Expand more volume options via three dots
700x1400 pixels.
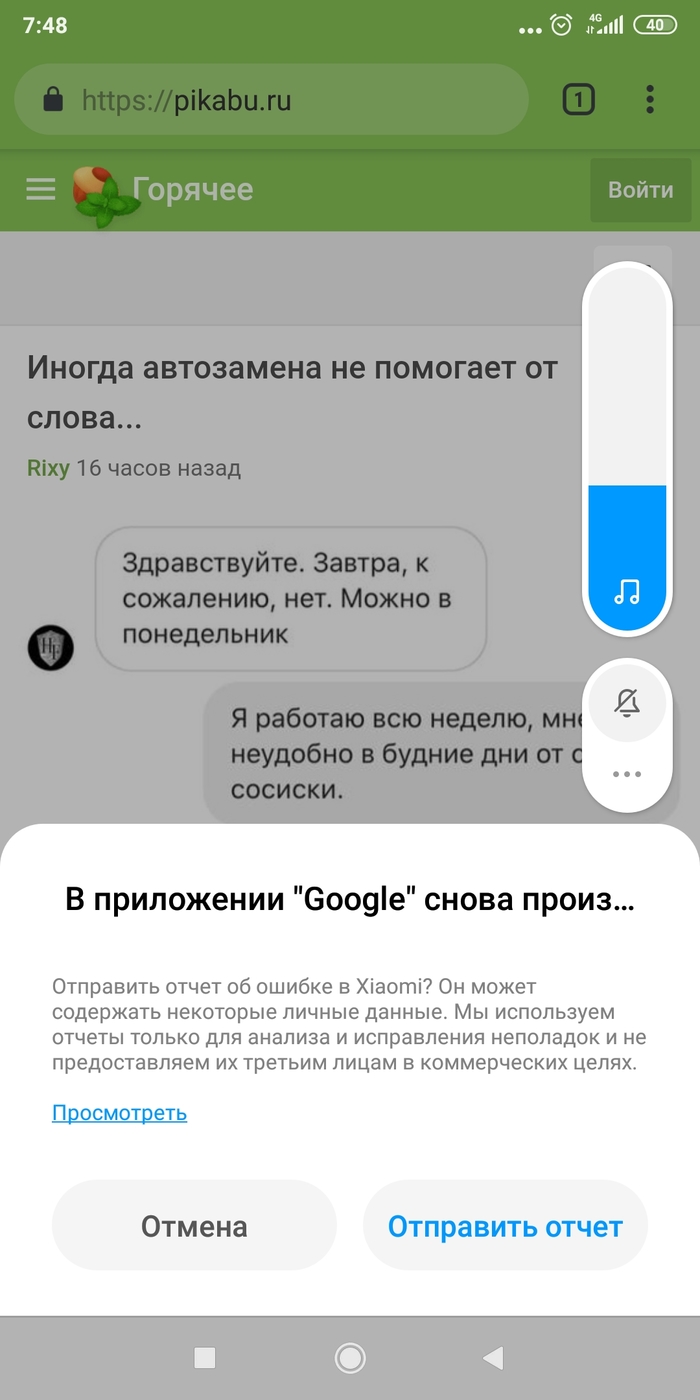tap(627, 774)
